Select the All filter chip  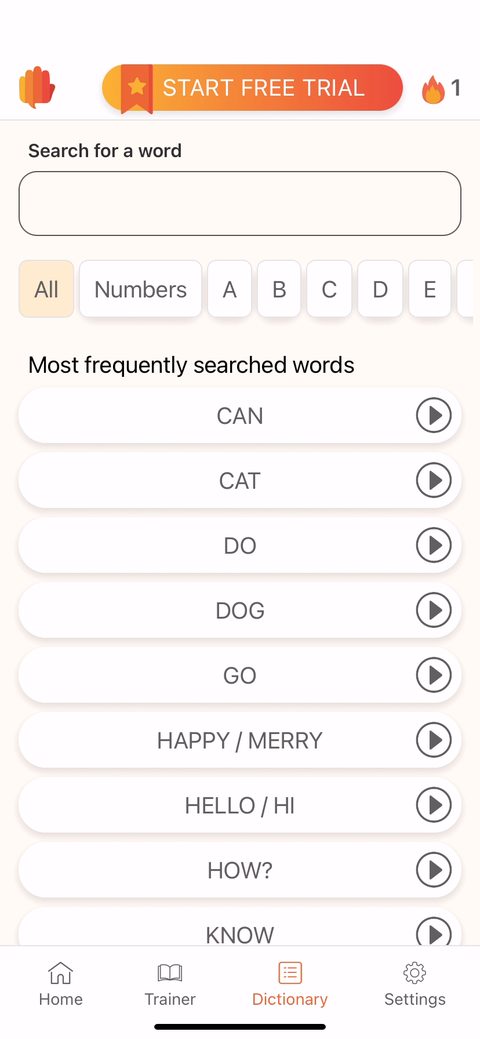[46, 289]
